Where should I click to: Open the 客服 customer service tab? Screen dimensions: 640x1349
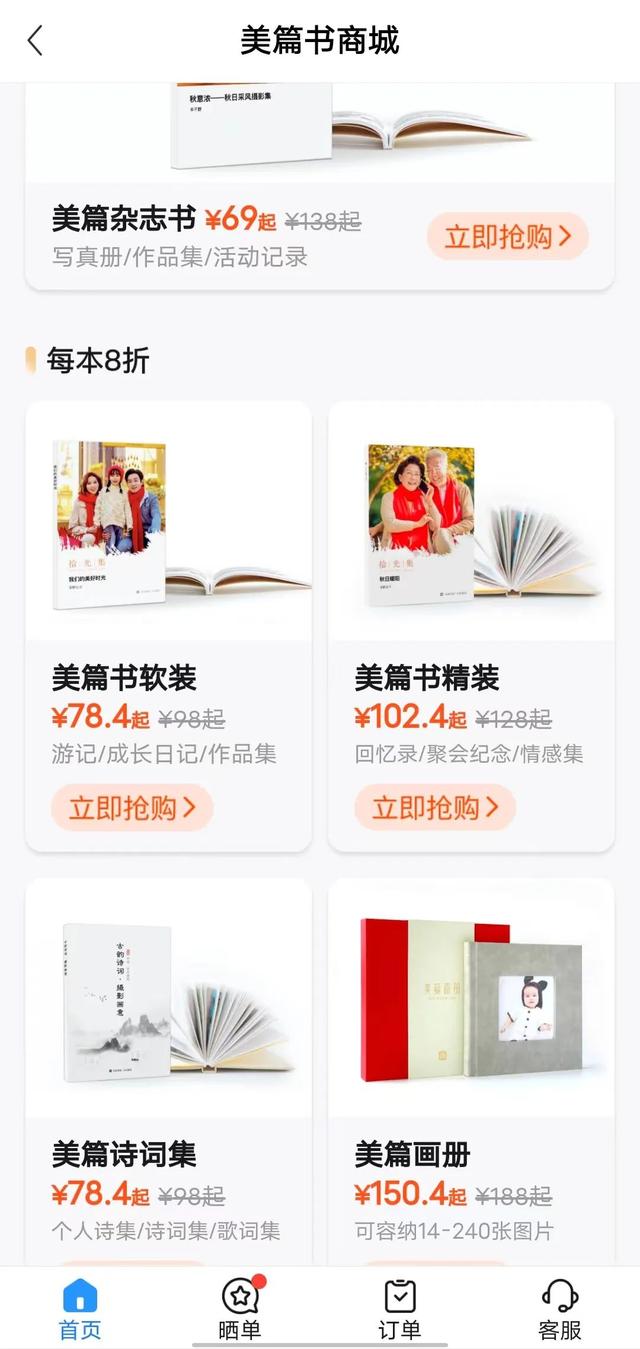pos(560,1310)
